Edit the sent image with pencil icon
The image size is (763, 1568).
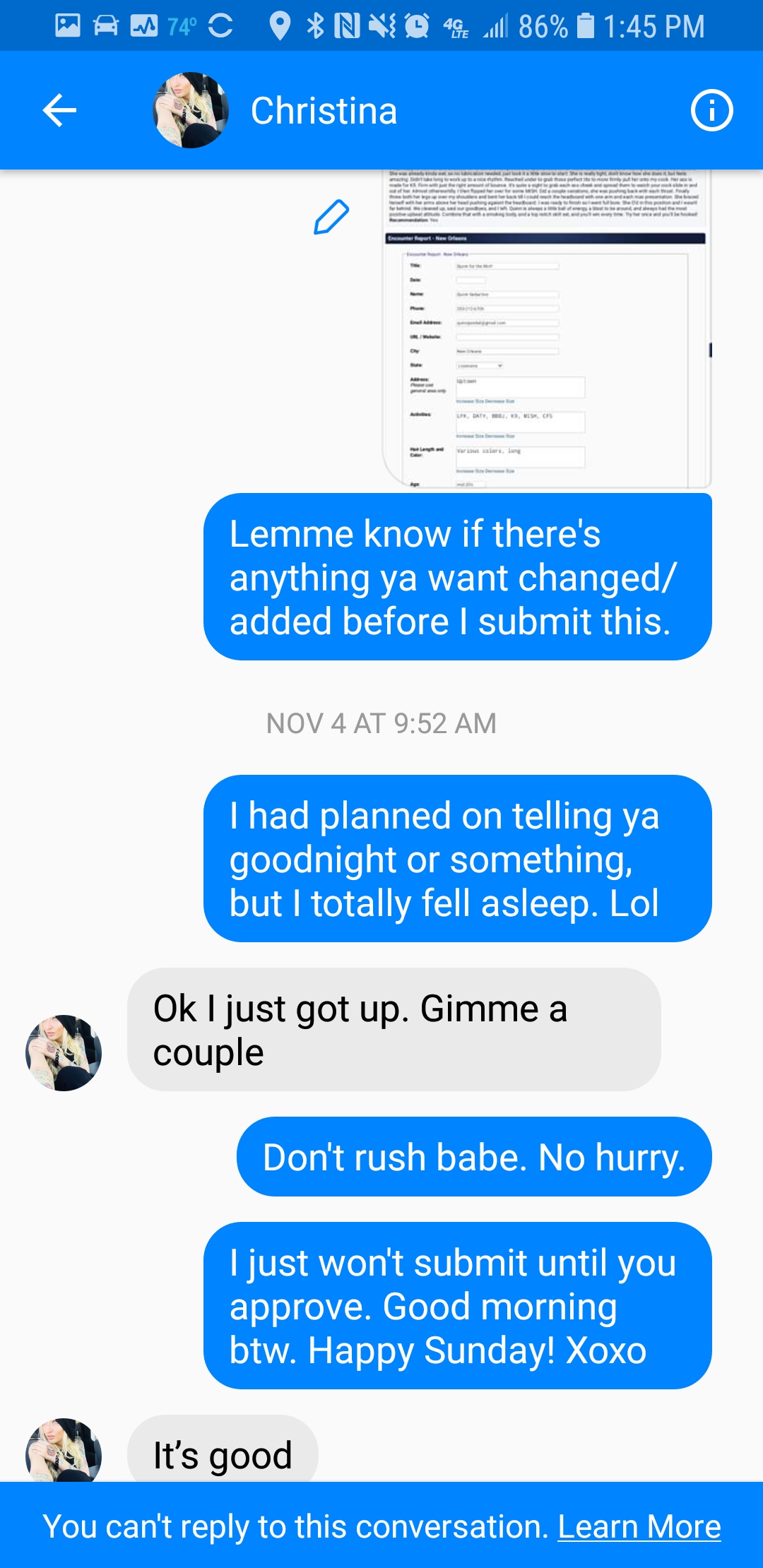click(x=331, y=218)
